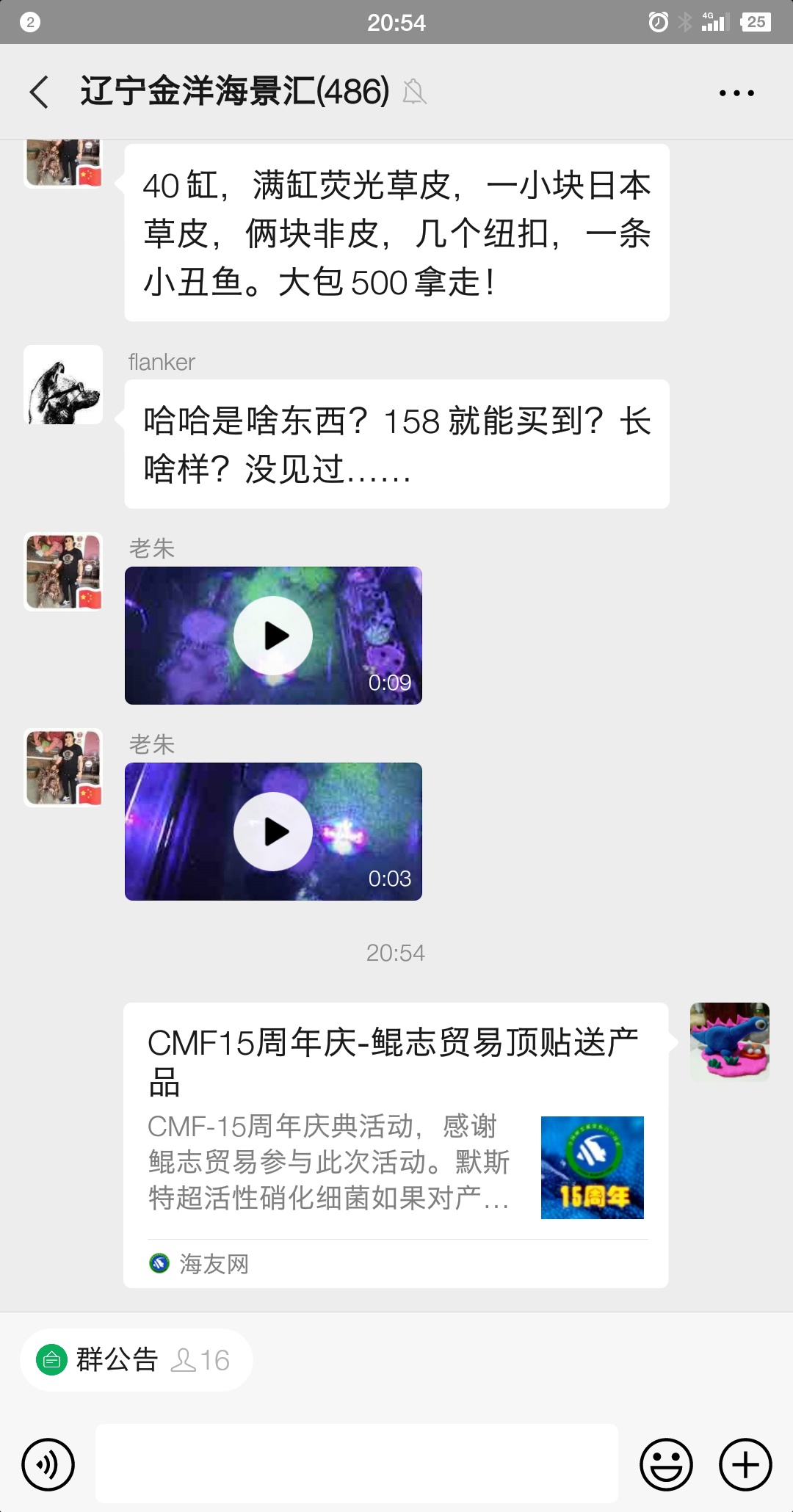
Task: Open the plus attachment menu
Action: (745, 1465)
